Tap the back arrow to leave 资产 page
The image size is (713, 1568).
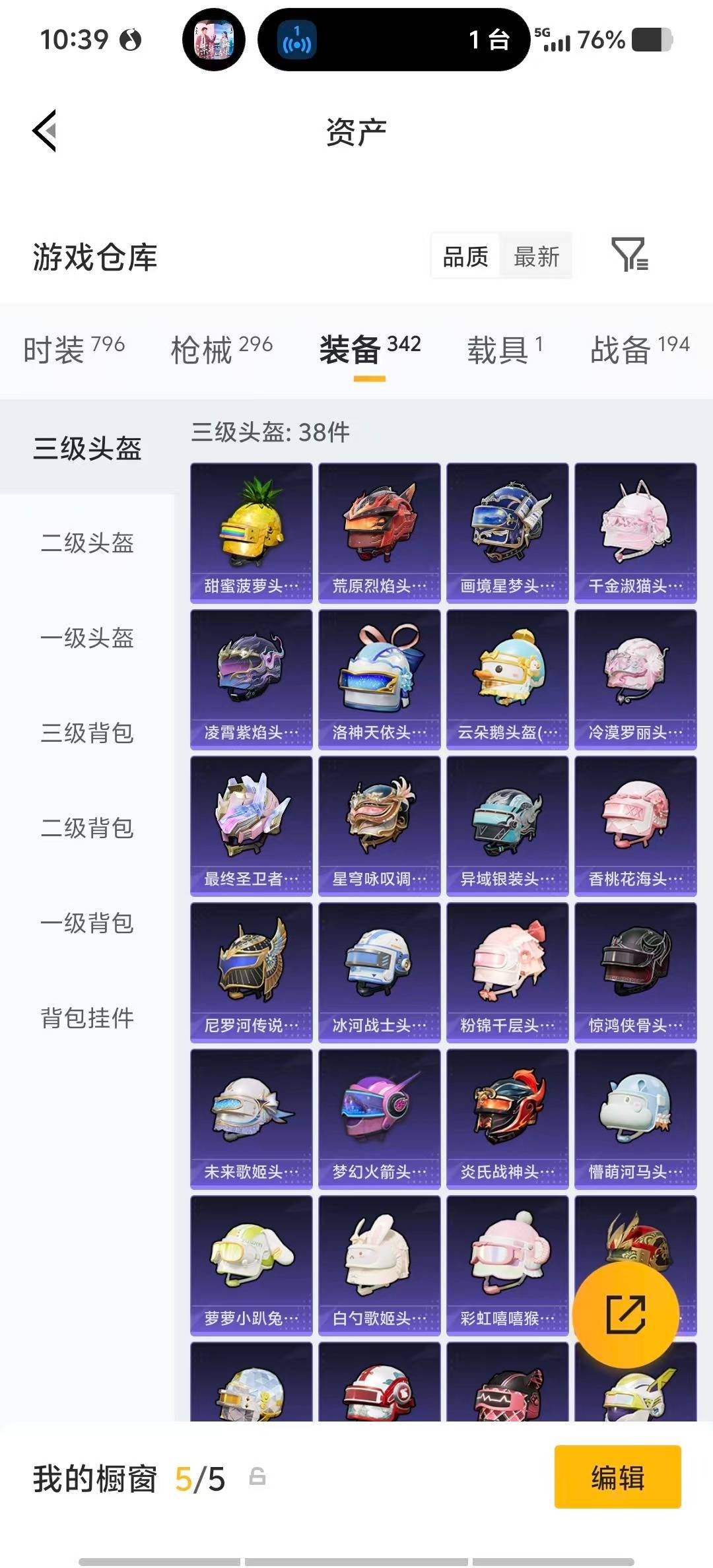point(45,131)
